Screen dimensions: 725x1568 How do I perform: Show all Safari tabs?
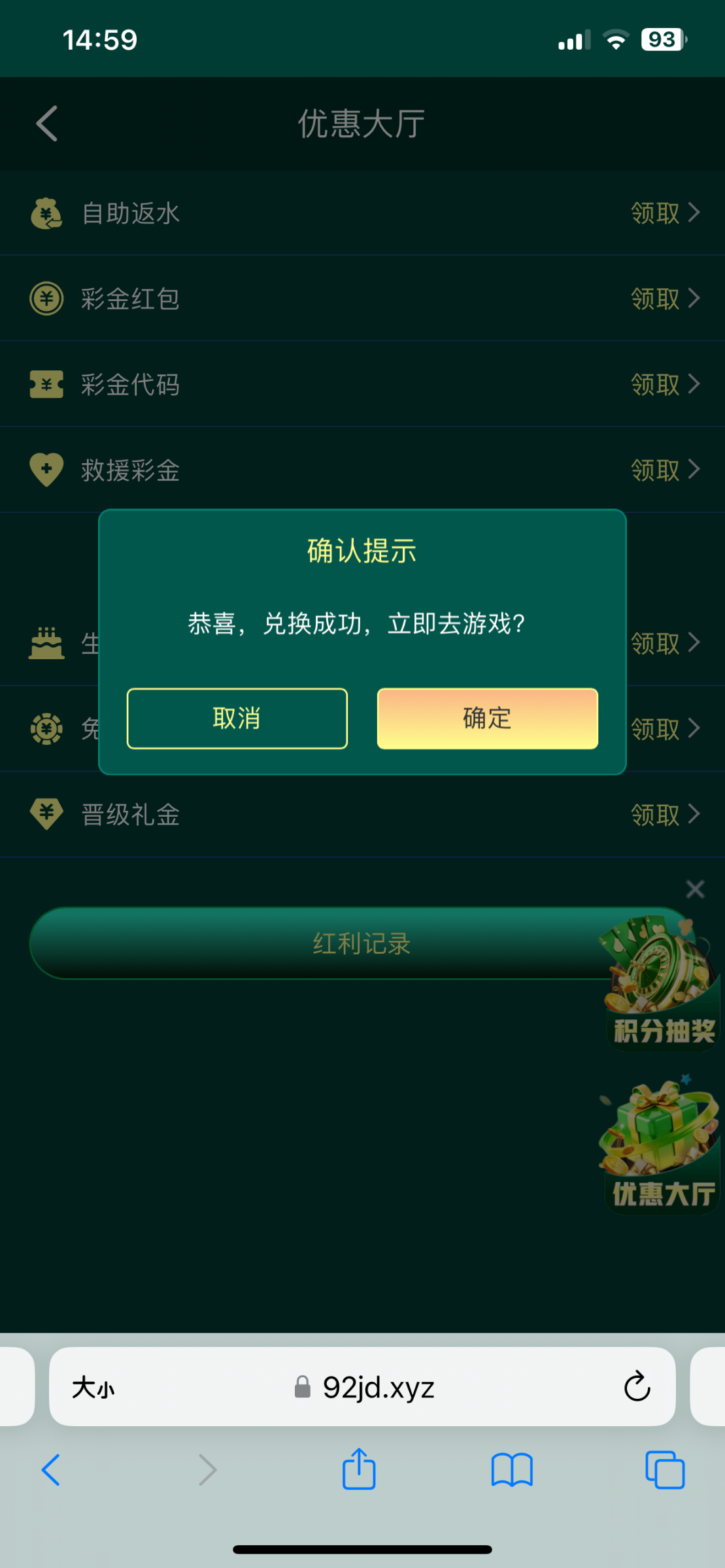pyautogui.click(x=664, y=1470)
